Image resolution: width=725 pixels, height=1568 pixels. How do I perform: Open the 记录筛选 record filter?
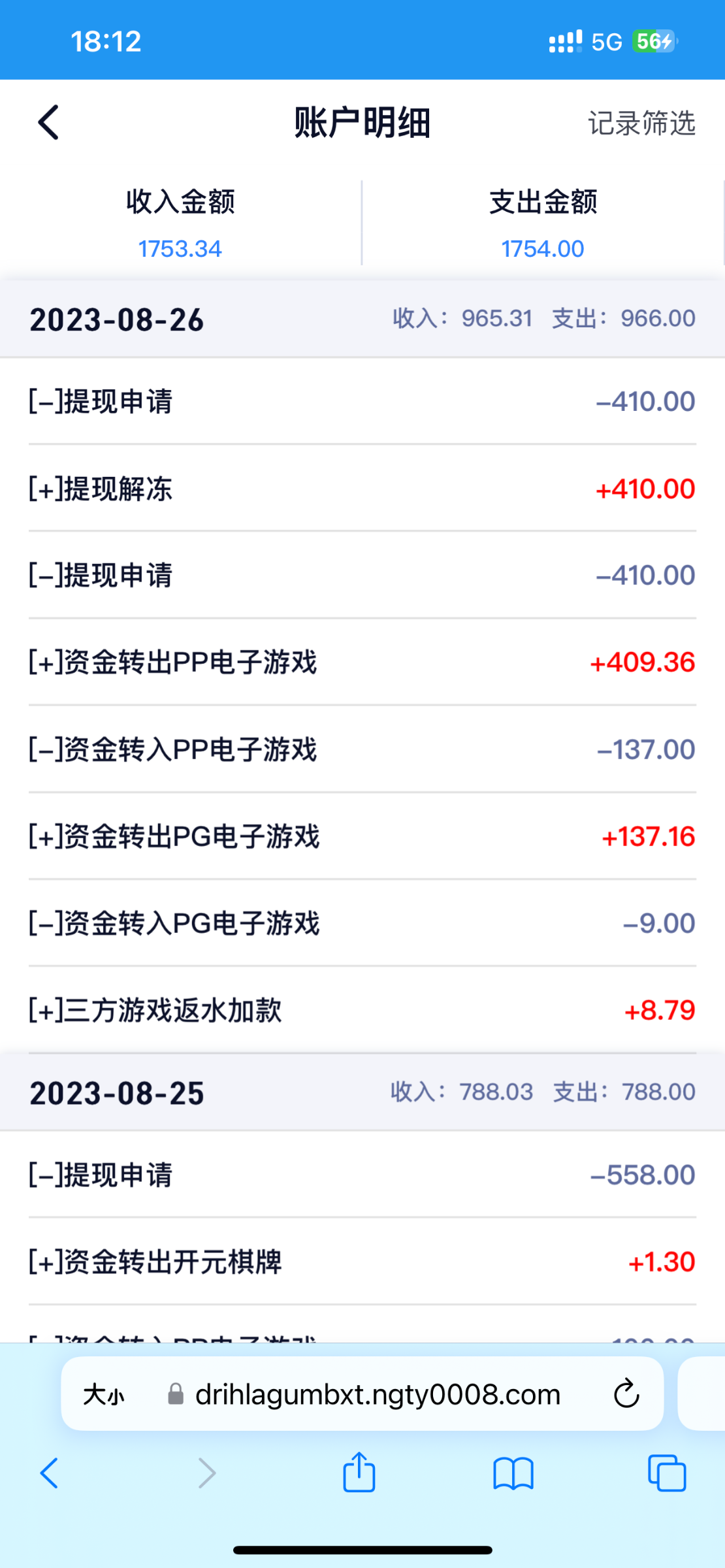coord(641,123)
